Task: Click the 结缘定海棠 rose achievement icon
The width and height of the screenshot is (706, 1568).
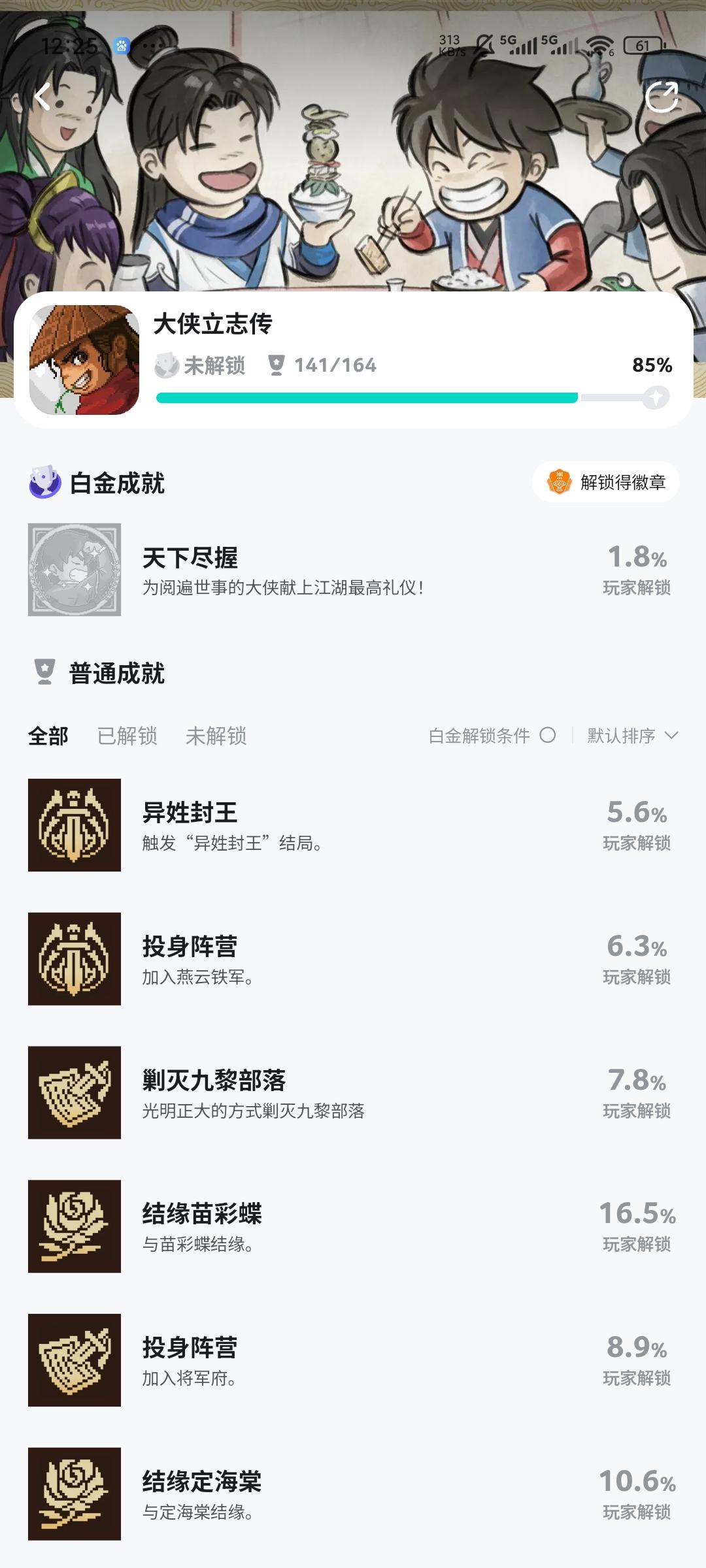Action: coord(75,1496)
